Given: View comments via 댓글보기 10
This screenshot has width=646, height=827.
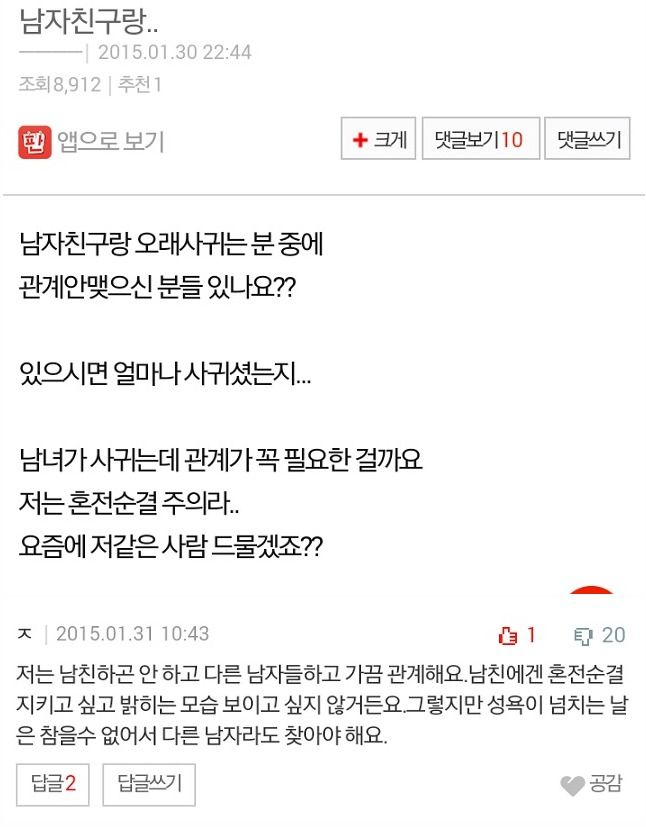Looking at the screenshot, I should coord(480,140).
